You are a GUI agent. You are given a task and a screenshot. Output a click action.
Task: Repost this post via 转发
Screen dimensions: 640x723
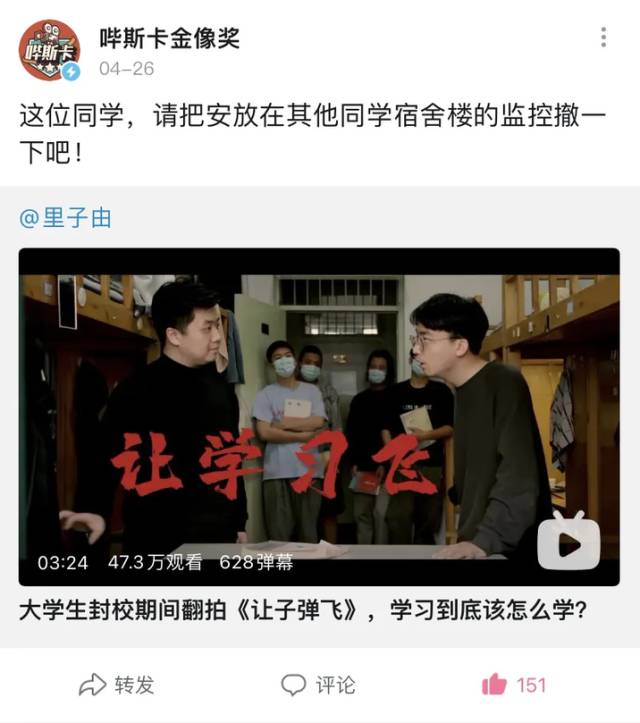point(117,684)
